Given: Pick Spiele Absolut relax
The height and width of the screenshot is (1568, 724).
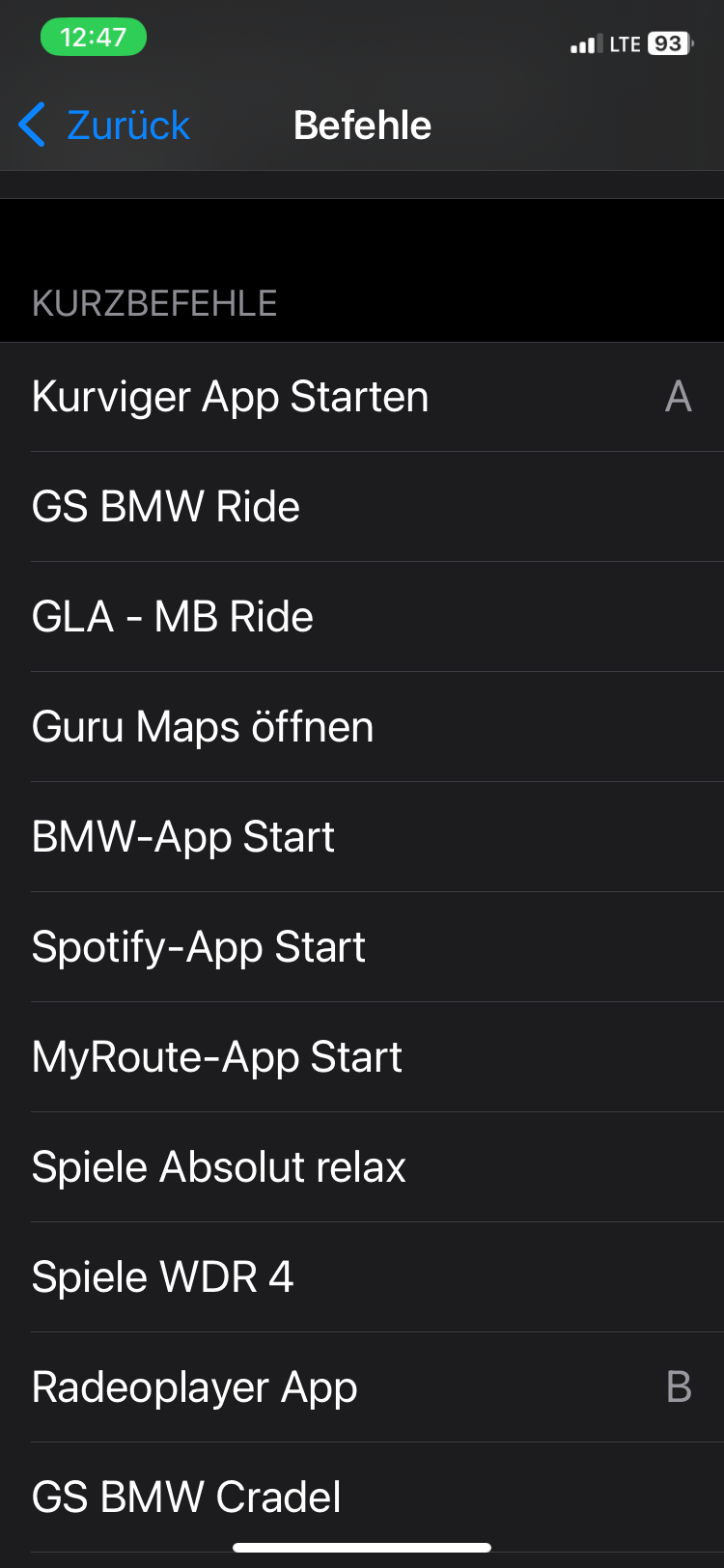Looking at the screenshot, I should [362, 1167].
